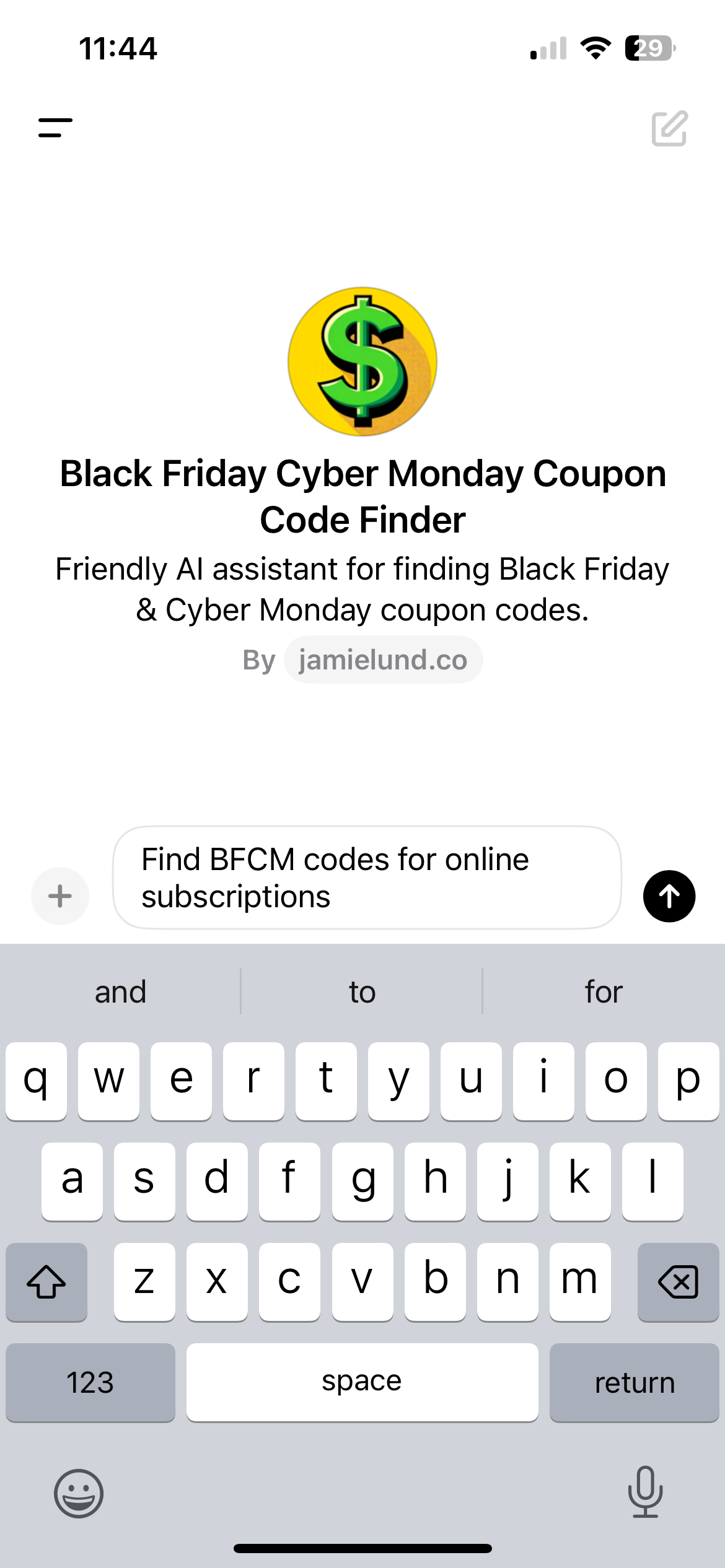Viewport: 725px width, 1568px height.
Task: Tap the plus attachment button
Action: click(x=60, y=896)
